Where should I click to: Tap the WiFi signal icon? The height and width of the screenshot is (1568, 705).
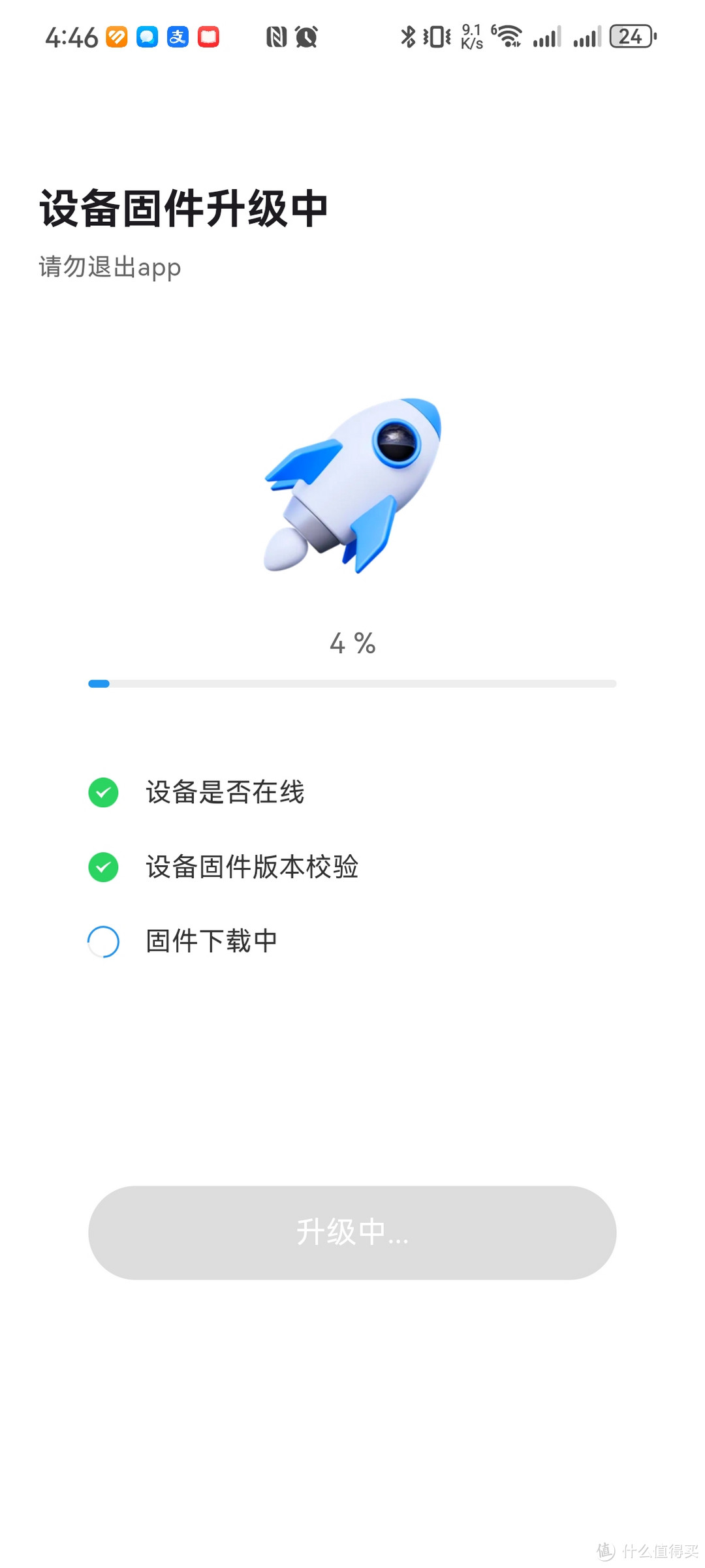[509, 37]
